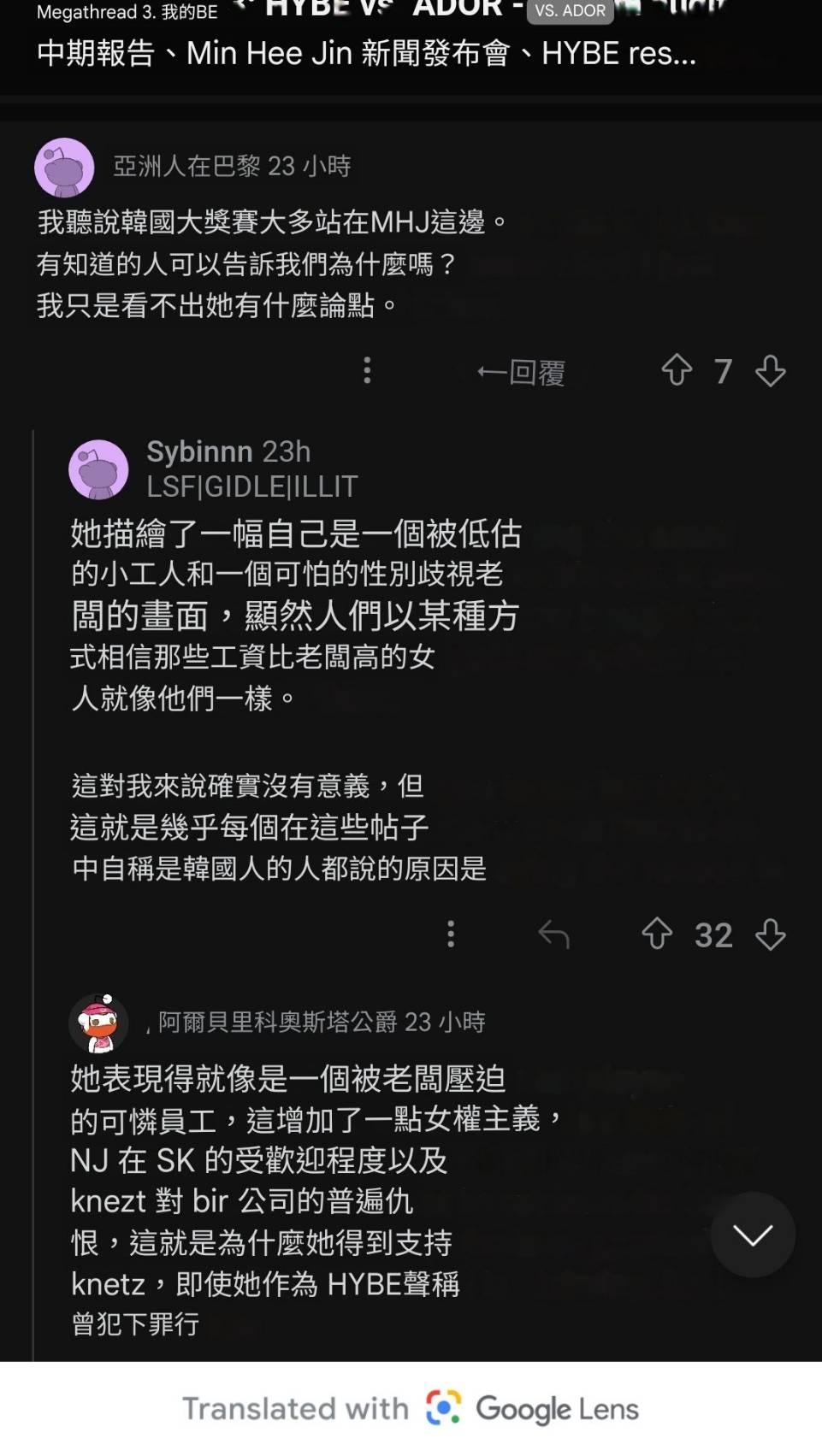Viewport: 822px width, 1456px height.
Task: Upvote the comment with 7 points
Action: (677, 370)
